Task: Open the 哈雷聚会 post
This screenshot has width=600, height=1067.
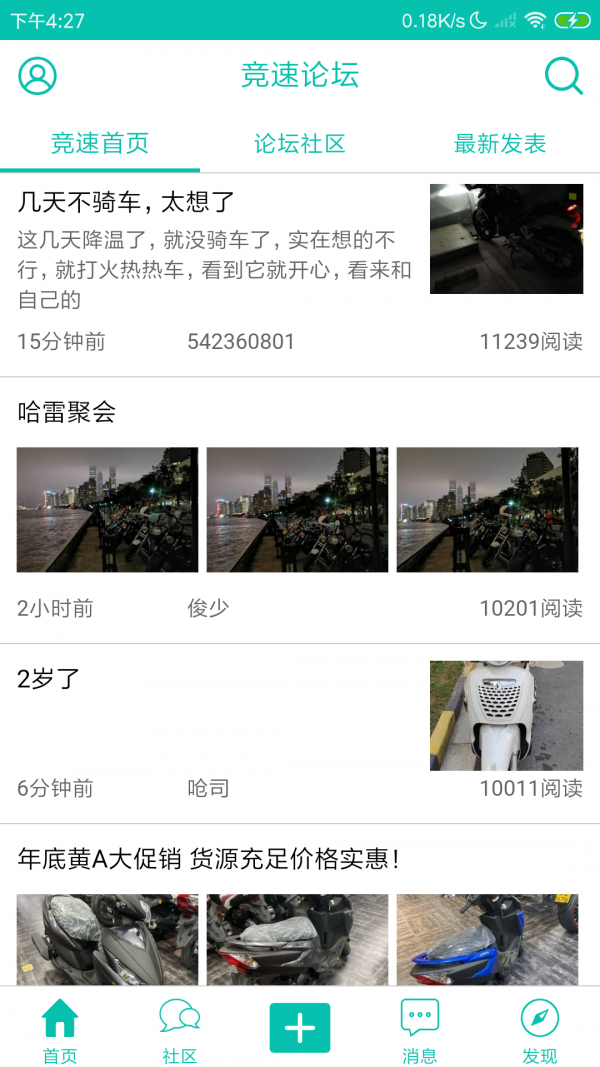Action: [x=67, y=412]
